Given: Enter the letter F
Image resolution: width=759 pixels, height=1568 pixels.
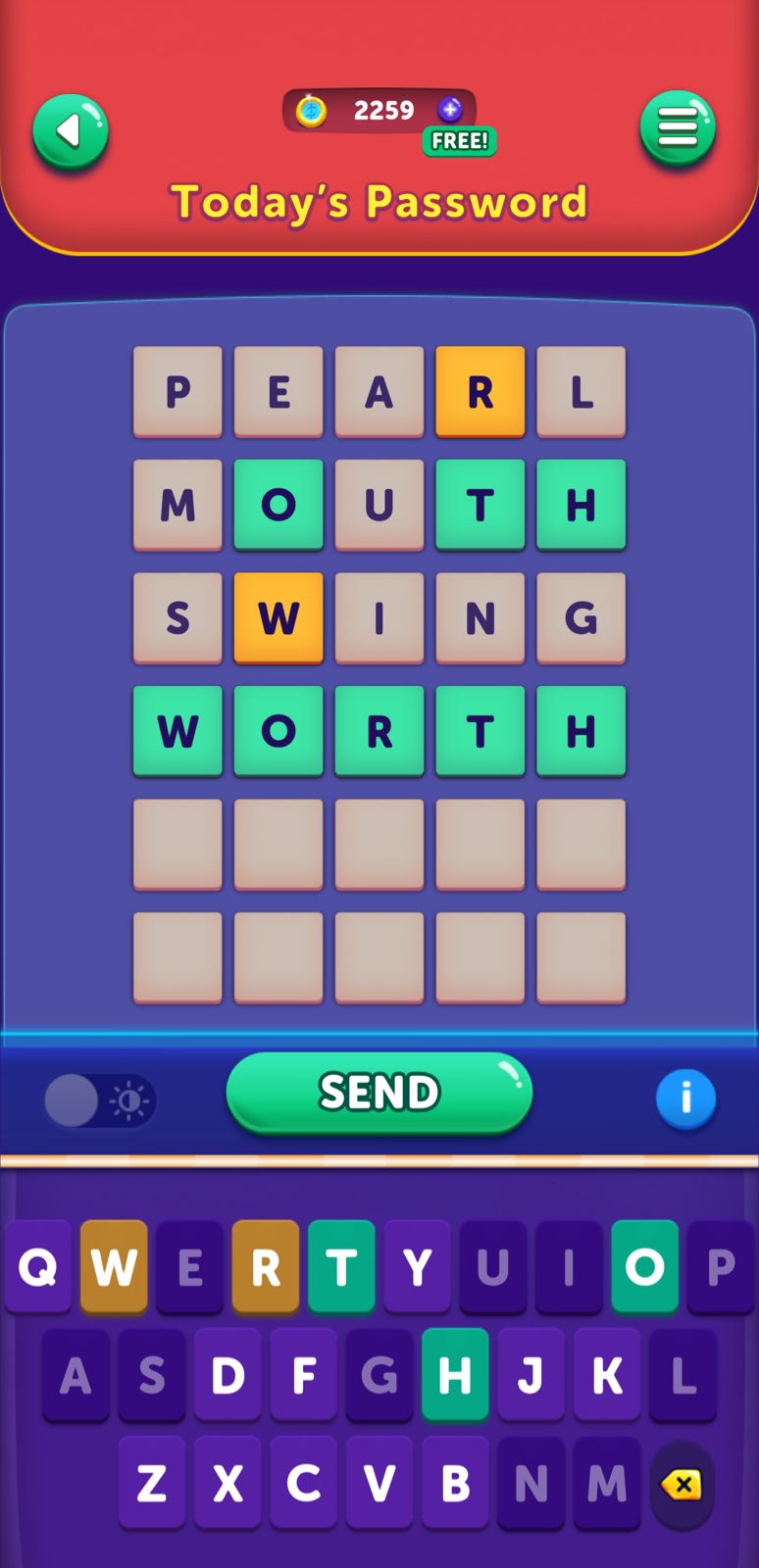Looking at the screenshot, I should tap(303, 1376).
